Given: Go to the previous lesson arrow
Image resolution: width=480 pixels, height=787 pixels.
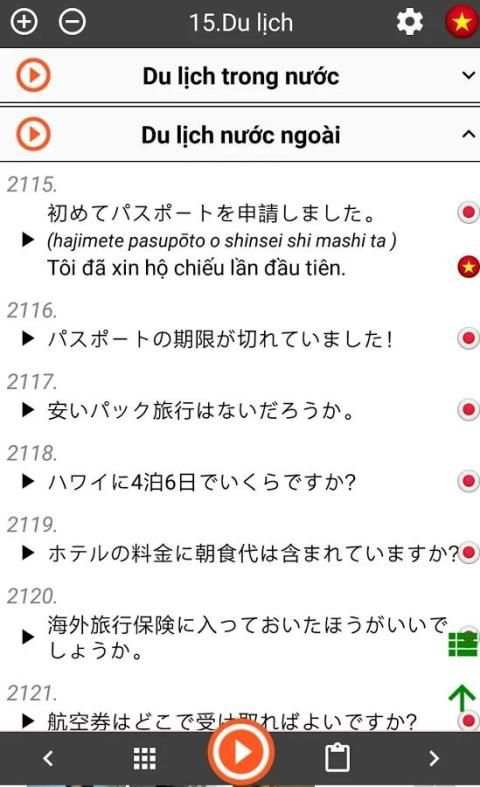Looking at the screenshot, I should pos(48,757).
